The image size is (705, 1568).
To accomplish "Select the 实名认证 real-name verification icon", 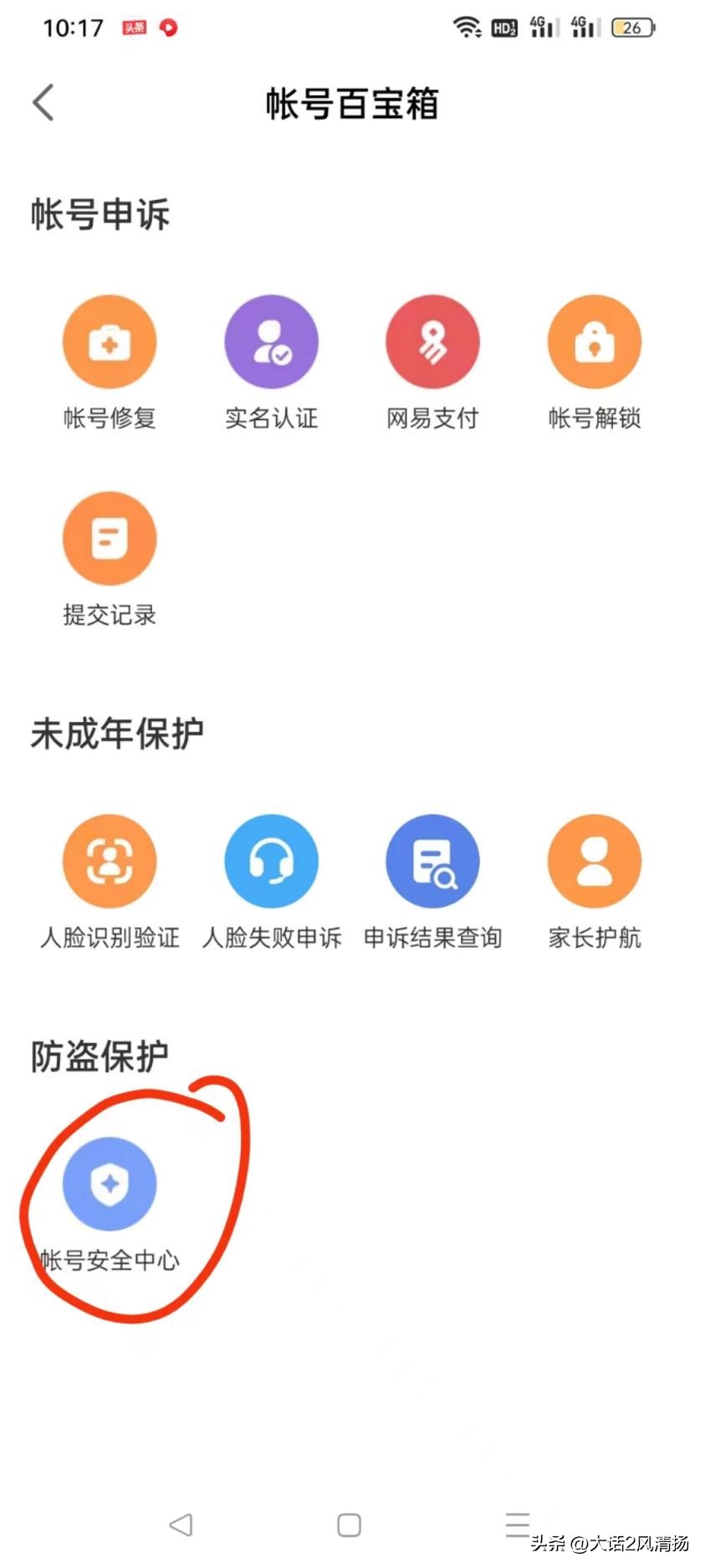I will click(271, 341).
